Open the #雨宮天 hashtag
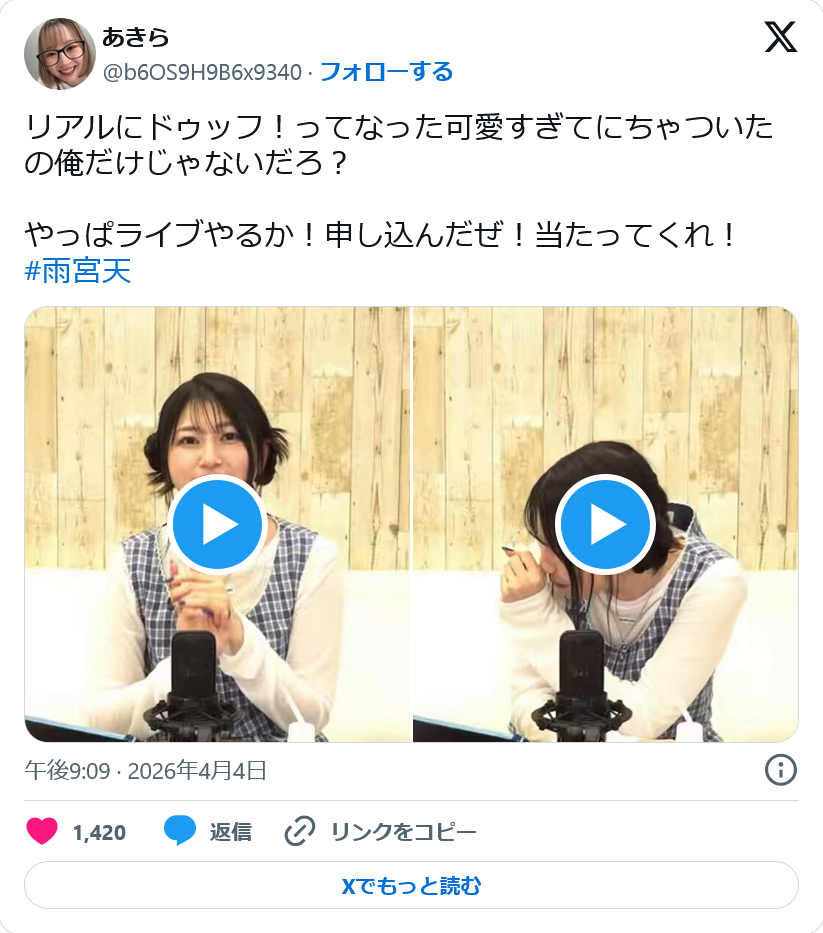The width and height of the screenshot is (823, 933). point(78,271)
